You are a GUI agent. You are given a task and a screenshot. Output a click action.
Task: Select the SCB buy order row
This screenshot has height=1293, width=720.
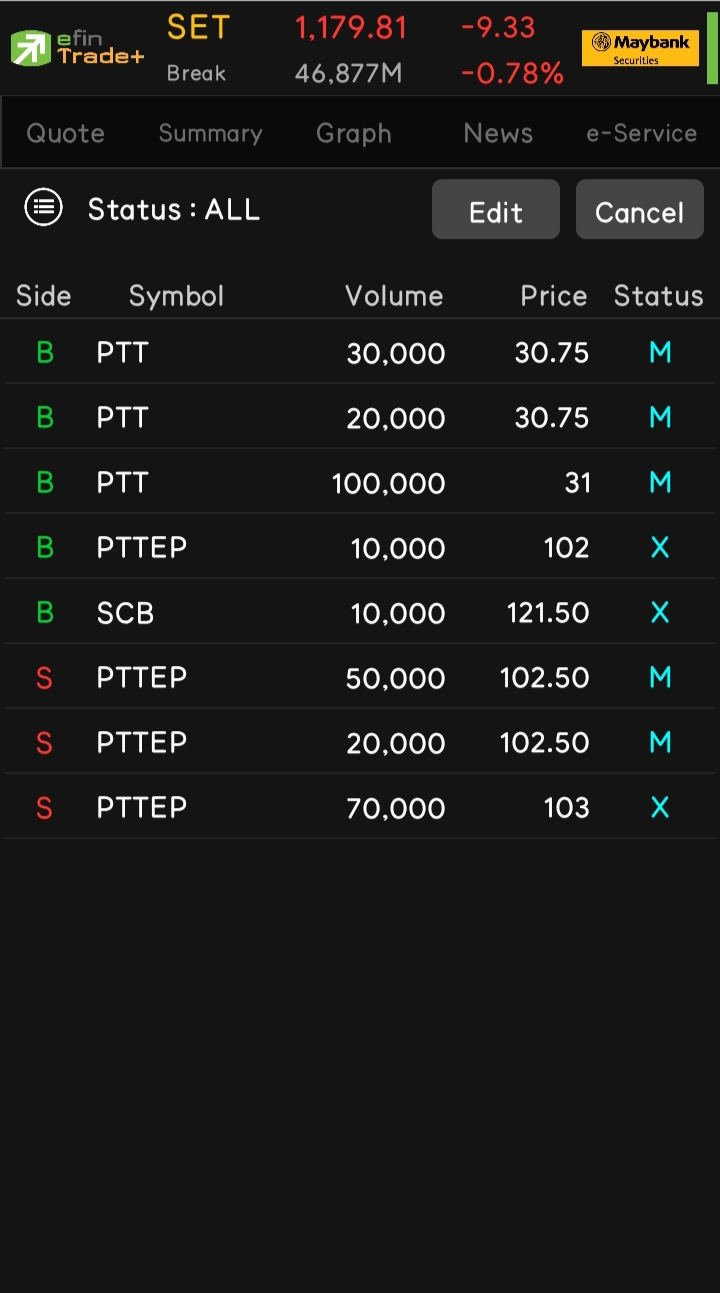360,612
